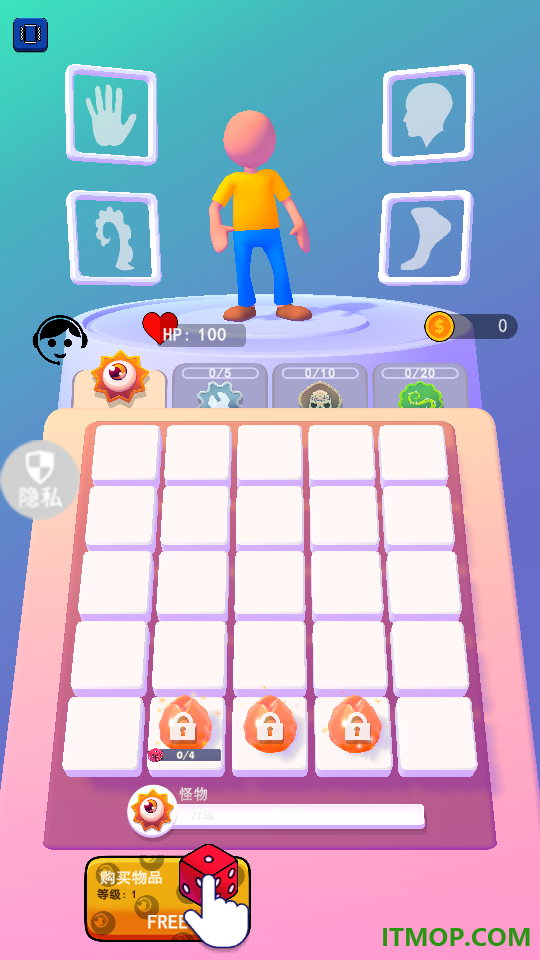Tap the 购买物品 FREE button
The image size is (540, 960).
(x=167, y=898)
